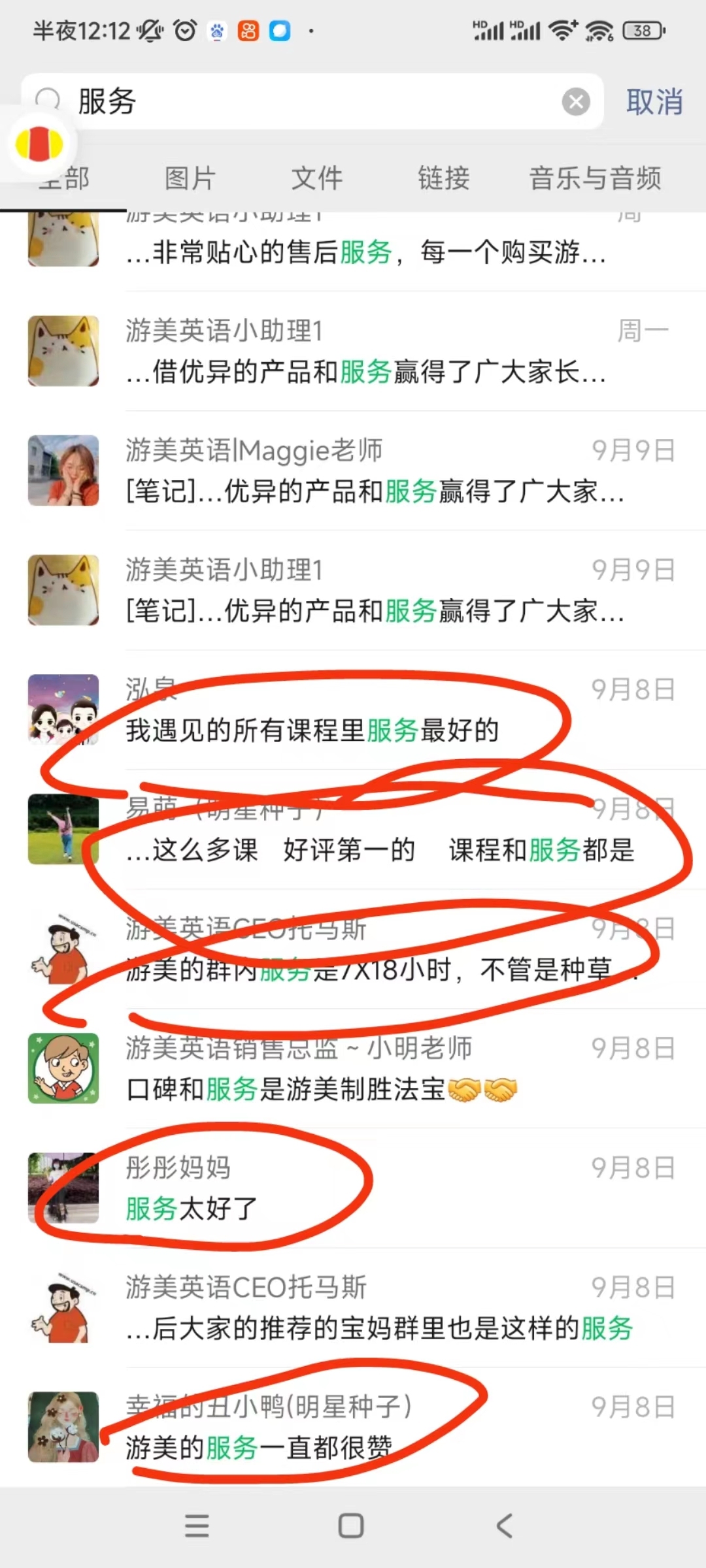Switch to the 图片 tab
This screenshot has height=1568, width=706.
coord(190,178)
